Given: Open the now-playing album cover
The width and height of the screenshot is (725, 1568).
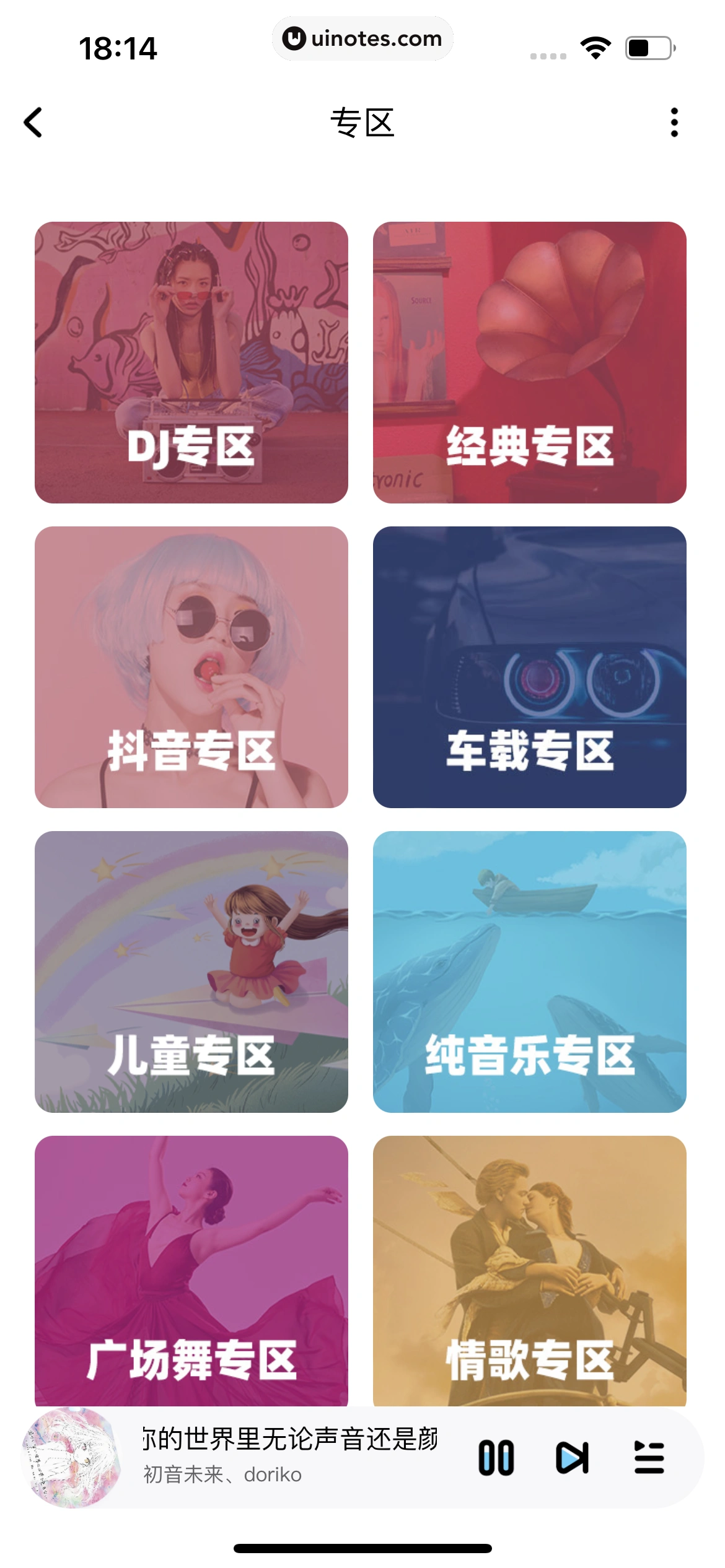Looking at the screenshot, I should point(71,1458).
